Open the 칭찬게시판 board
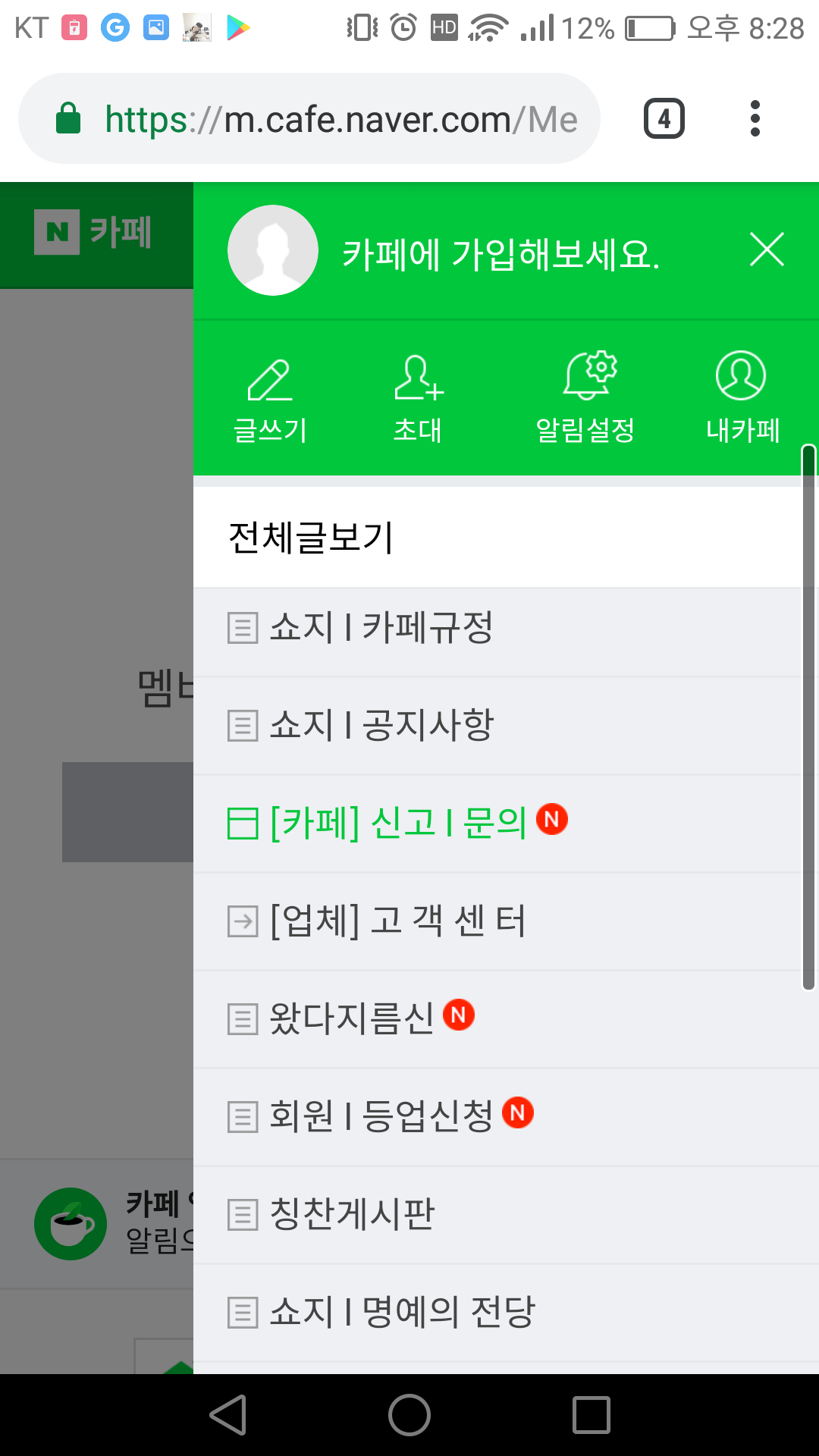This screenshot has width=819, height=1456. point(352,1214)
